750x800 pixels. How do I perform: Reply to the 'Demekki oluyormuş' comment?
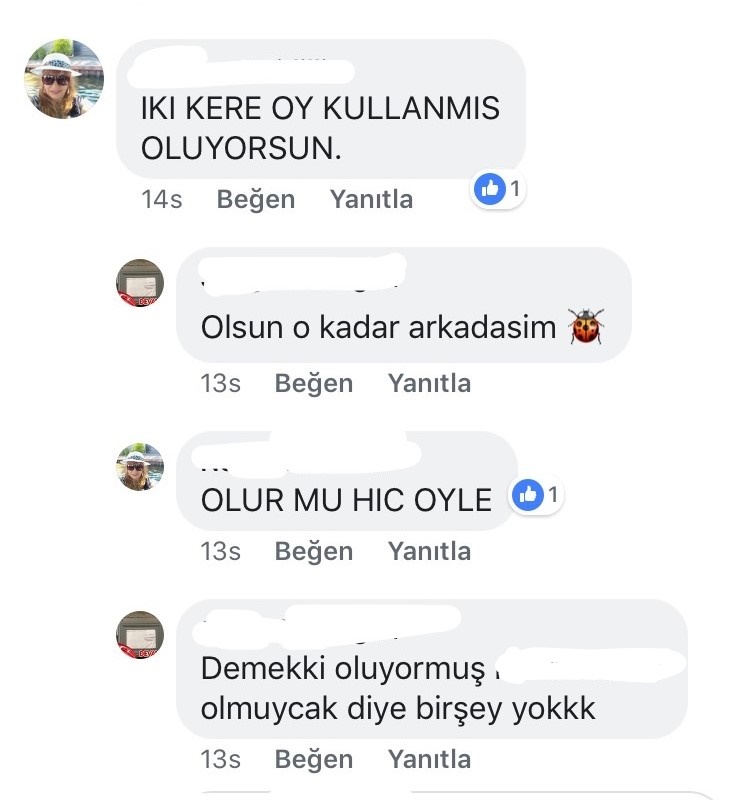pyautogui.click(x=429, y=759)
